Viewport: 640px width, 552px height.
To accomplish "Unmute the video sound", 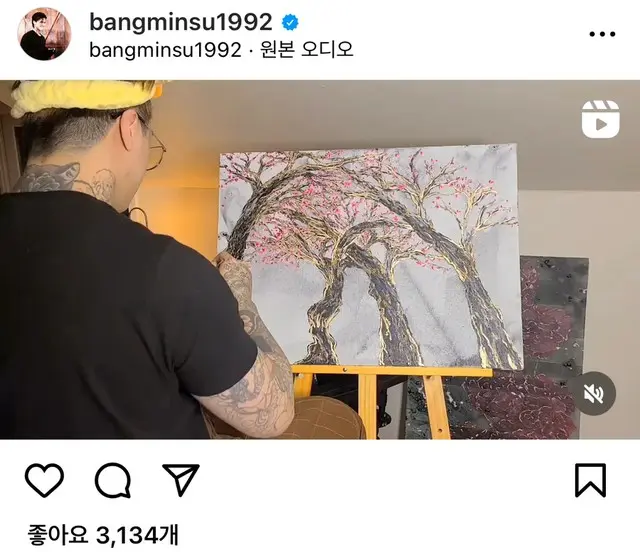I will pyautogui.click(x=595, y=393).
